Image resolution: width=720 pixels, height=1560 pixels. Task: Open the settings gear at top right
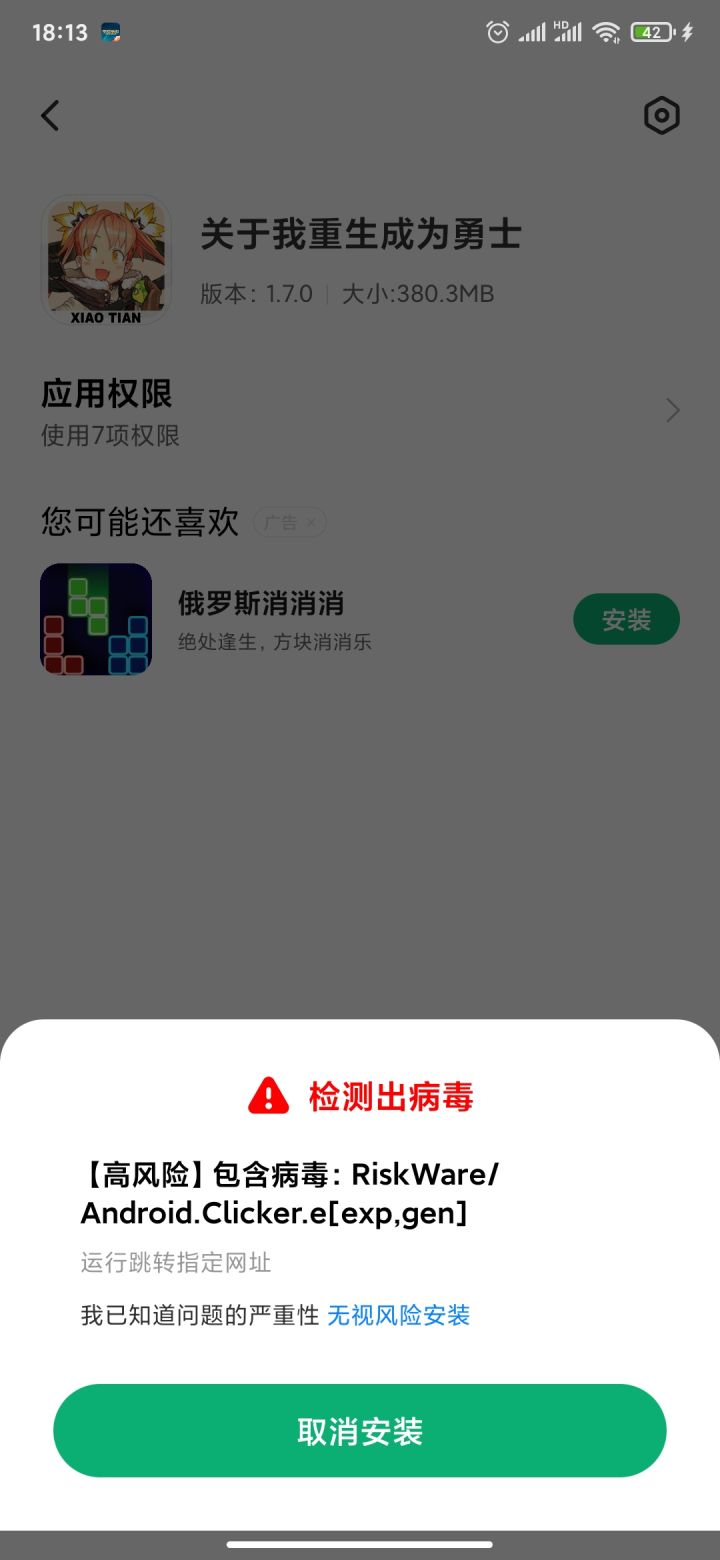660,115
